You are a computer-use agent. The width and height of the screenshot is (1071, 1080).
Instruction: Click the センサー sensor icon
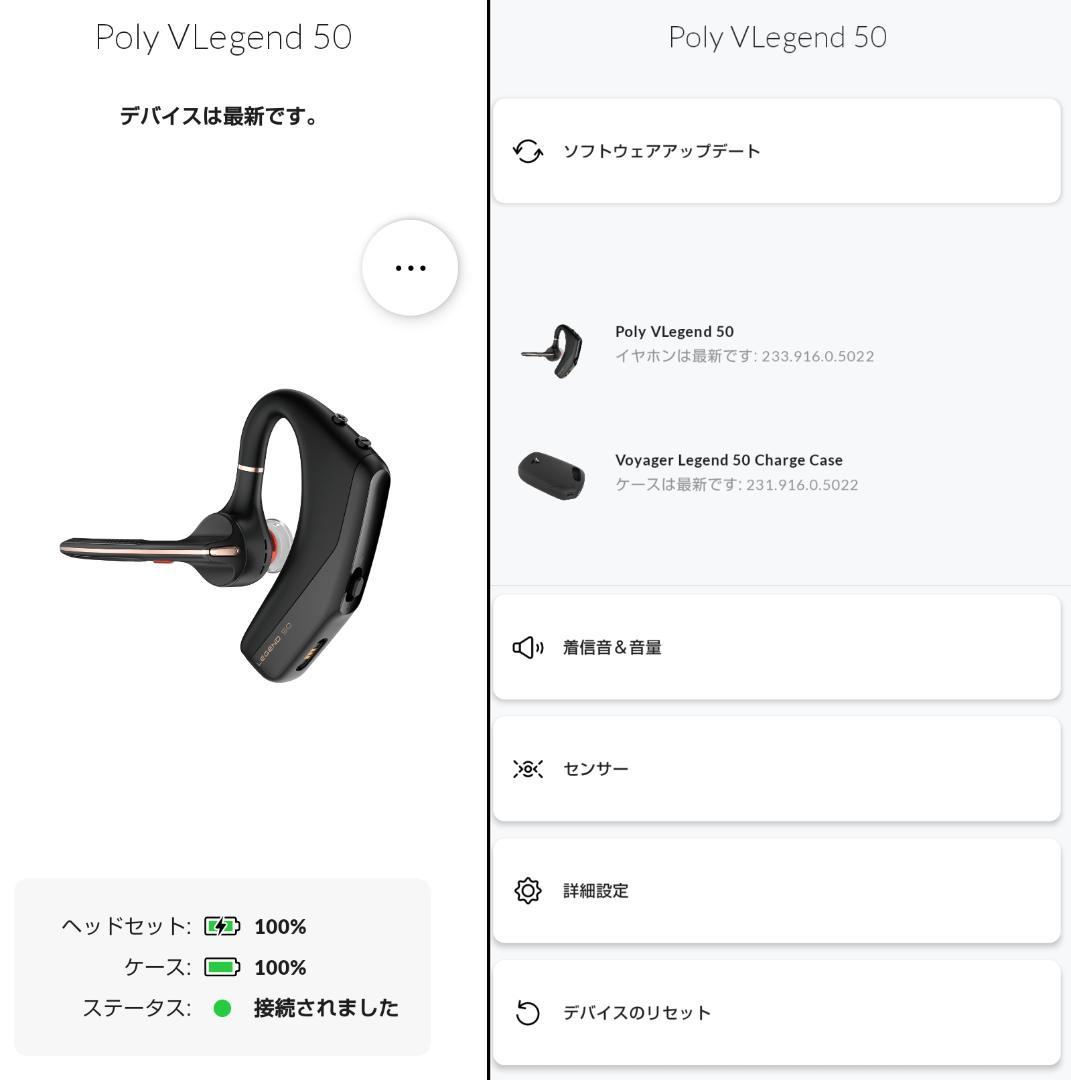[x=528, y=769]
